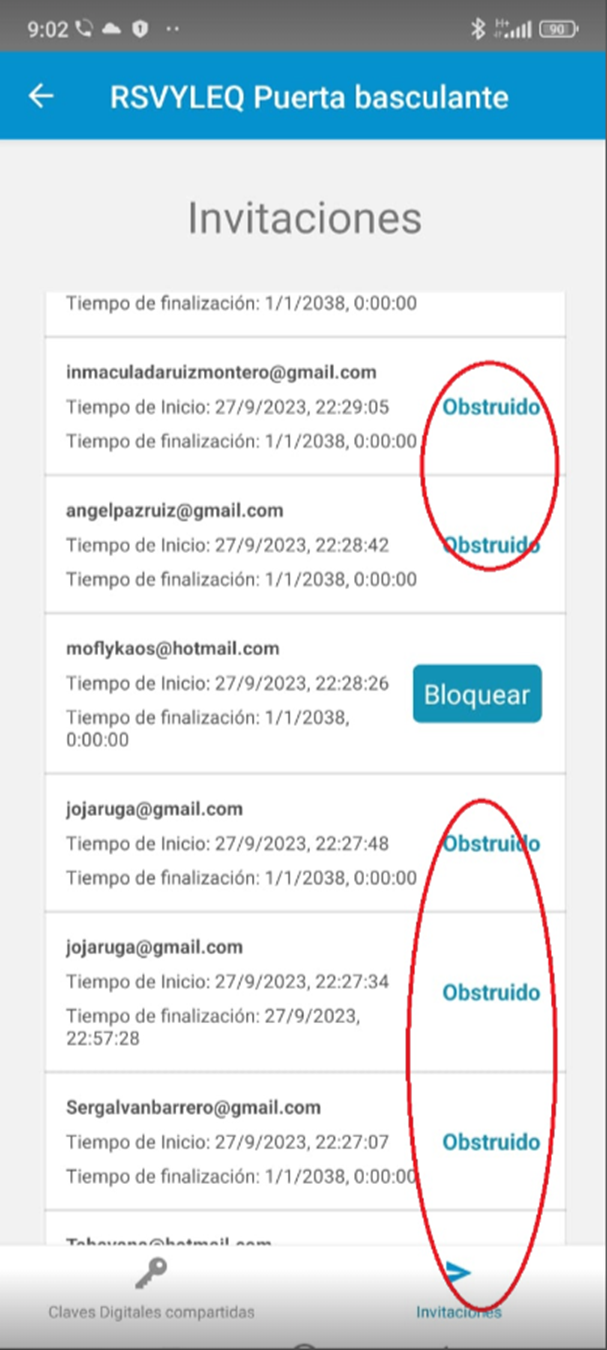Viewport: 607px width, 1350px height.
Task: Tap Obstruido for Sergalvanbarrero@gmail.com
Action: click(491, 1142)
